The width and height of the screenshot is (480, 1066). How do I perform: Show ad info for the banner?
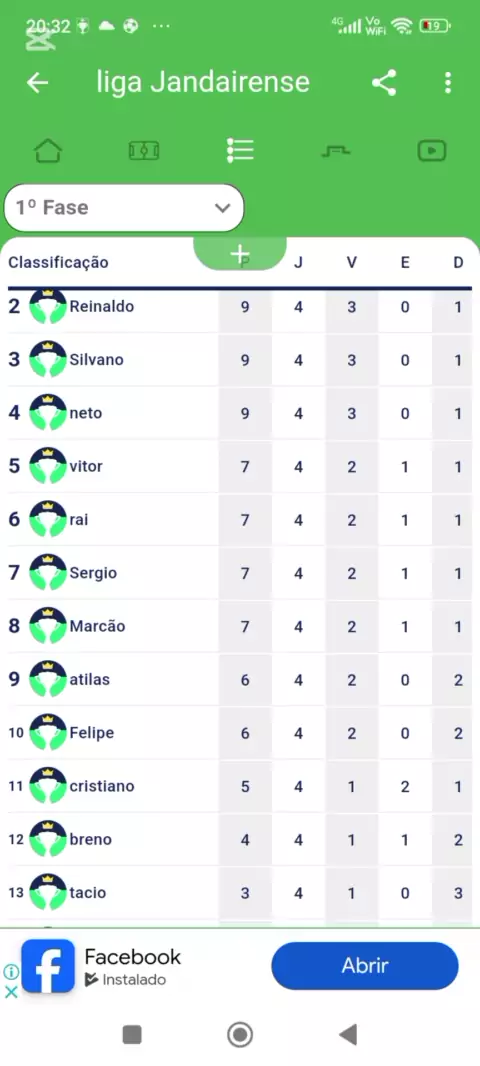click(11, 972)
